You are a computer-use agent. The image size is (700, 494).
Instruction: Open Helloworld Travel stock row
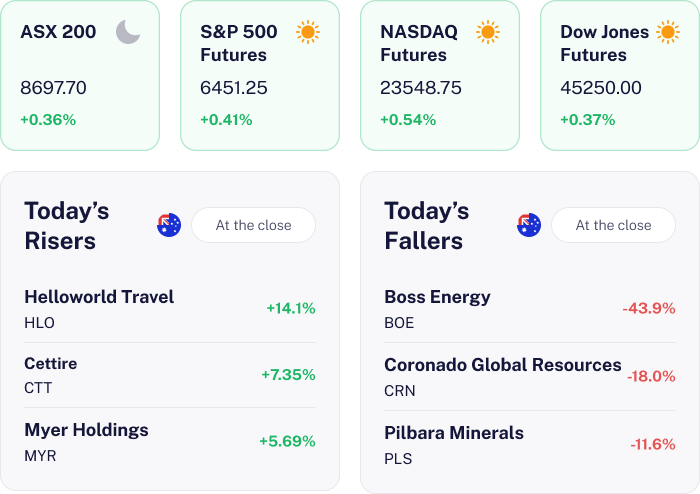click(x=170, y=309)
